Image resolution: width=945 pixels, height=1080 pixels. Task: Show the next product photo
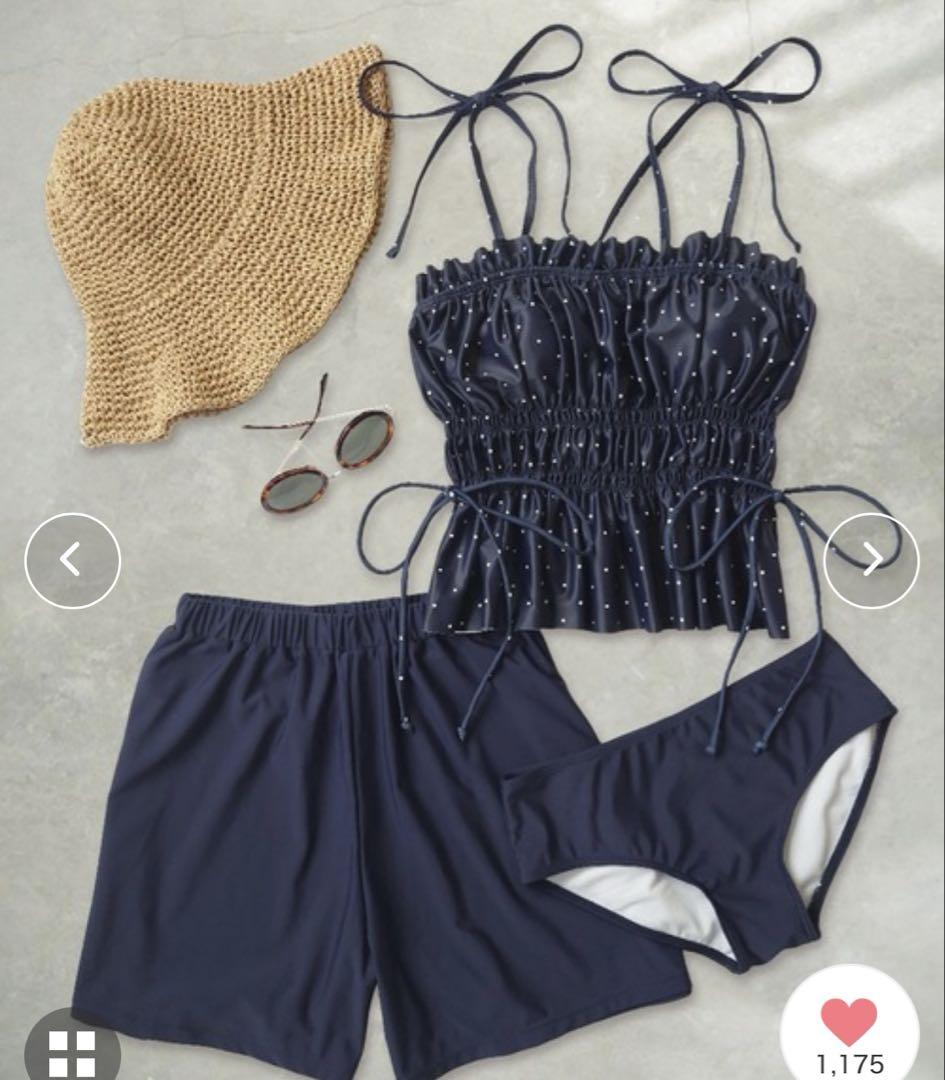point(871,560)
